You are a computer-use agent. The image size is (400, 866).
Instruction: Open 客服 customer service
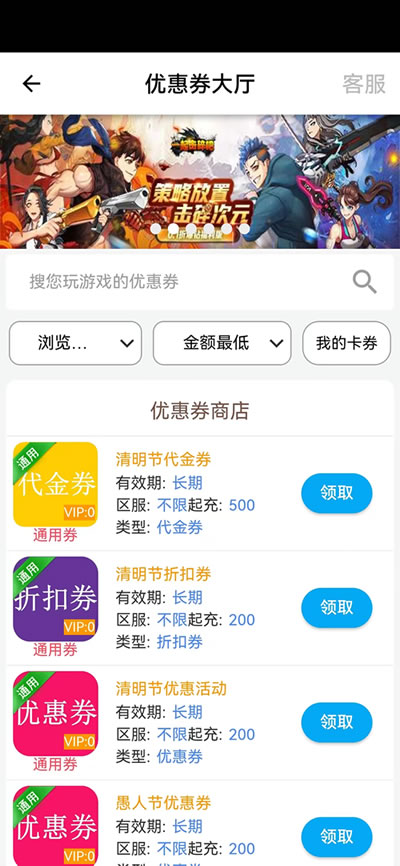[364, 84]
